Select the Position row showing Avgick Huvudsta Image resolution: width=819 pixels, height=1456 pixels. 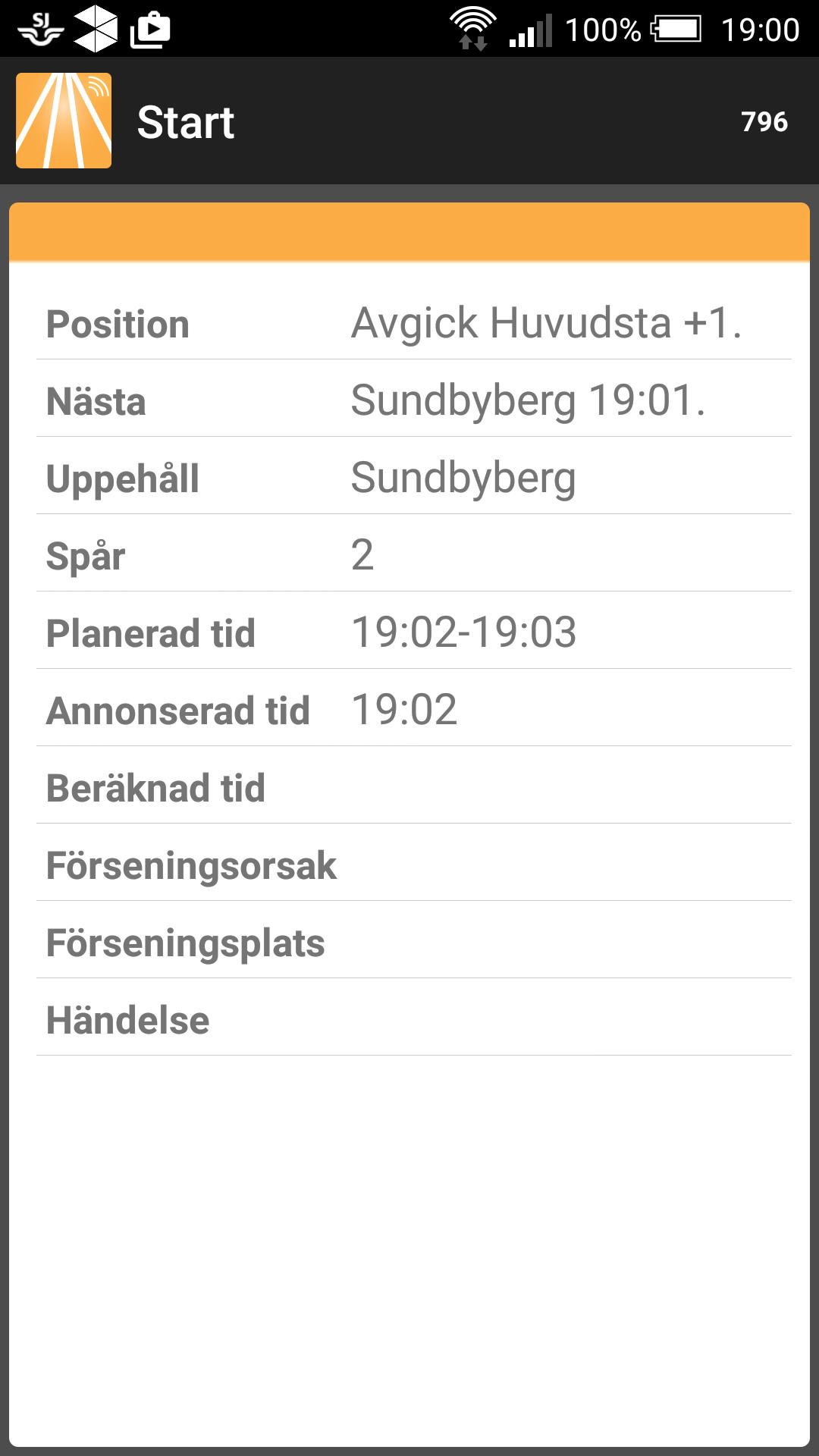click(409, 325)
